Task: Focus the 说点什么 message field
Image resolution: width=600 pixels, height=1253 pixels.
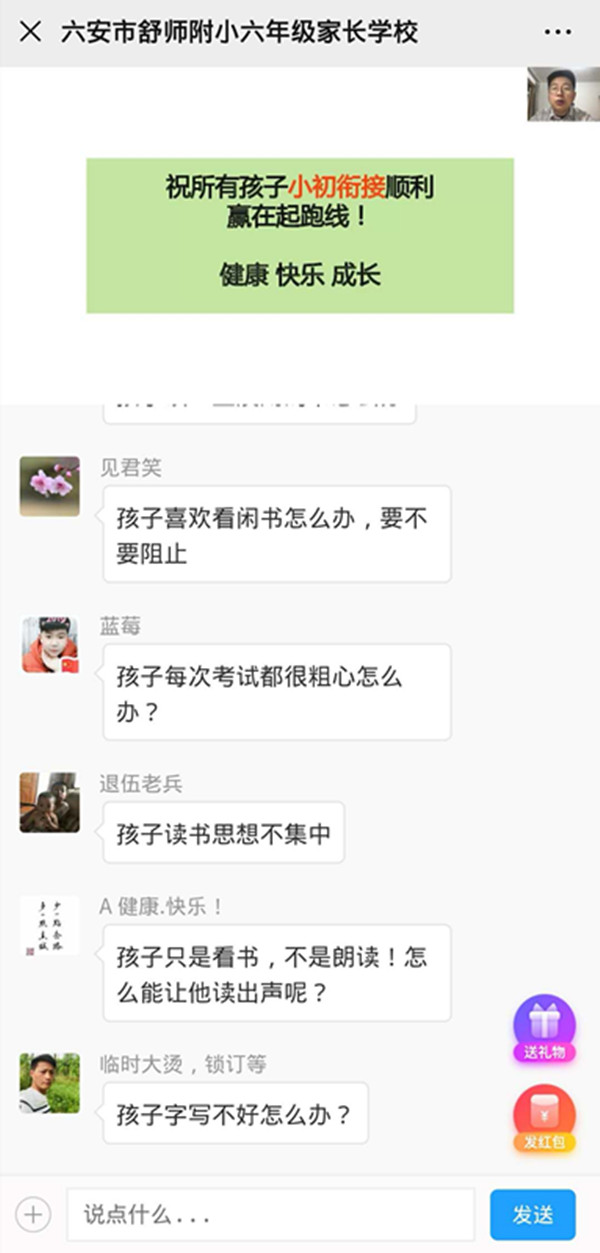Action: pos(270,1215)
